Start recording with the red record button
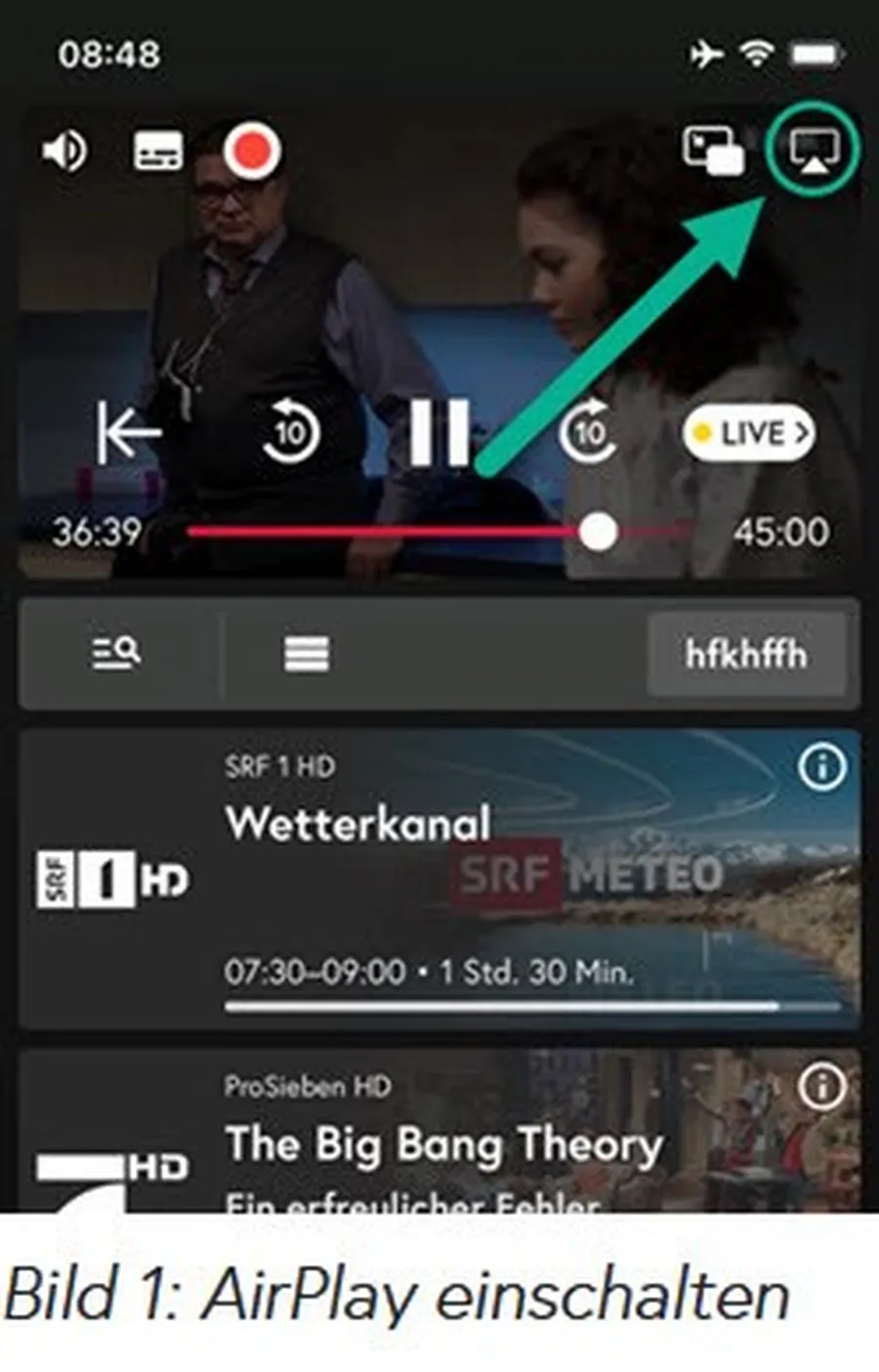 click(x=252, y=150)
